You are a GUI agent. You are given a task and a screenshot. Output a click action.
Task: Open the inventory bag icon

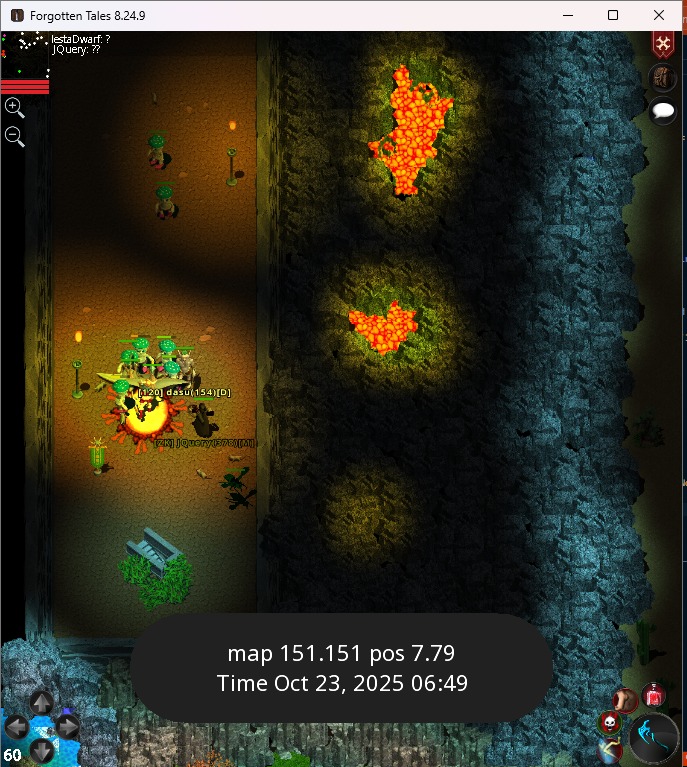point(662,78)
